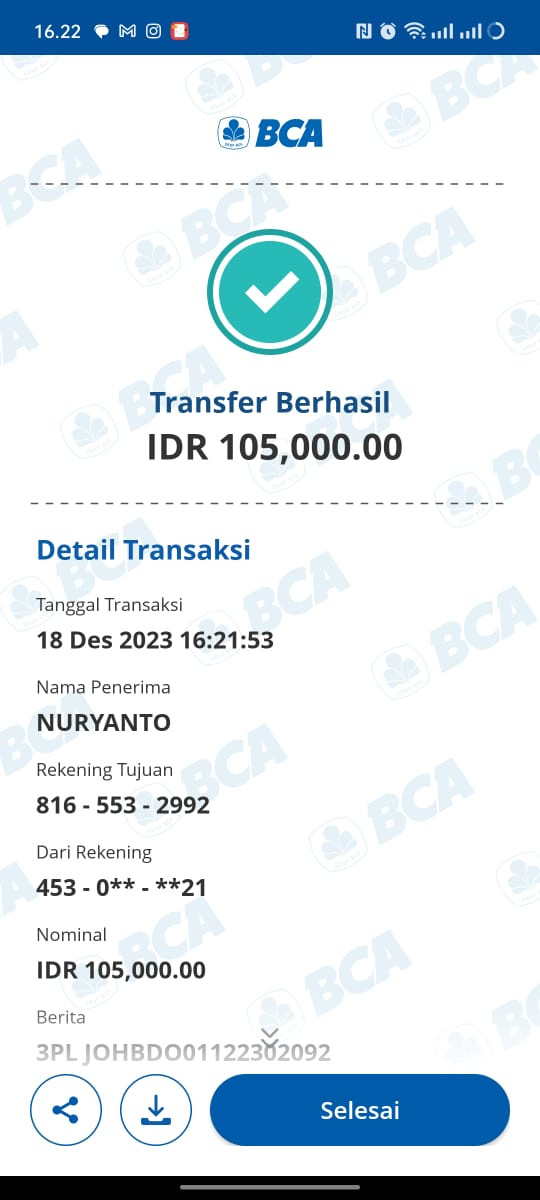The height and width of the screenshot is (1200, 540).
Task: Expand more transaction details via the double chevron
Action: tap(270, 1038)
